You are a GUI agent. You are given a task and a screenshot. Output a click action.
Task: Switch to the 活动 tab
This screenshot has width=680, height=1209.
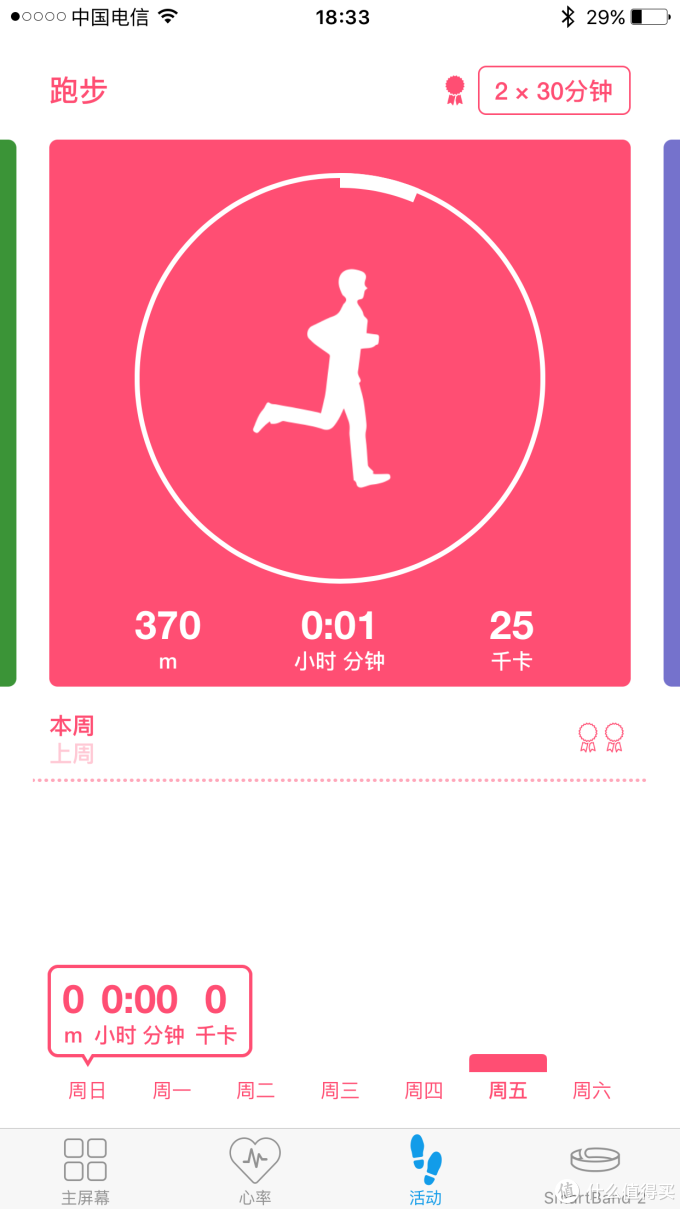[x=425, y=1170]
